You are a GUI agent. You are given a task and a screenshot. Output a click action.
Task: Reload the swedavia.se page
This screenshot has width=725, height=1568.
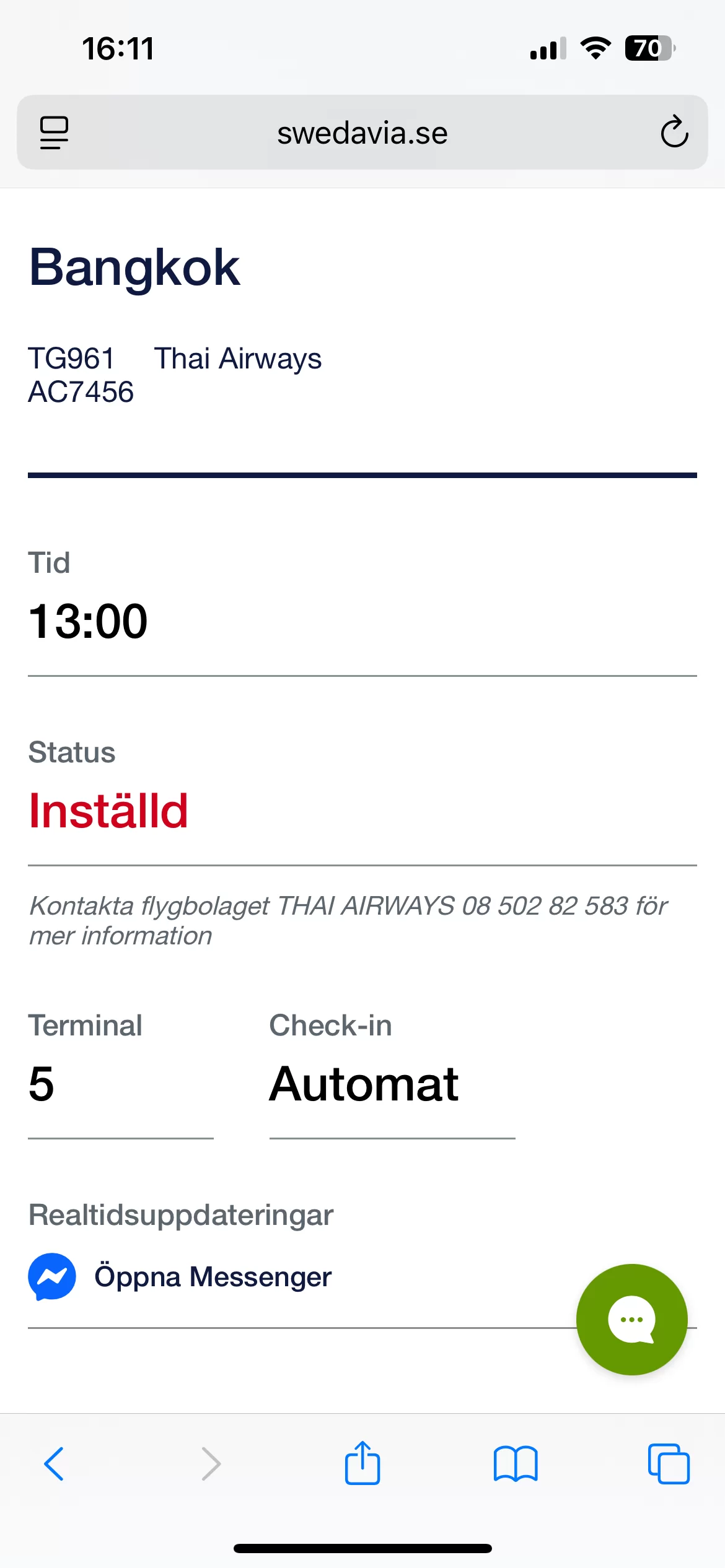(x=674, y=132)
